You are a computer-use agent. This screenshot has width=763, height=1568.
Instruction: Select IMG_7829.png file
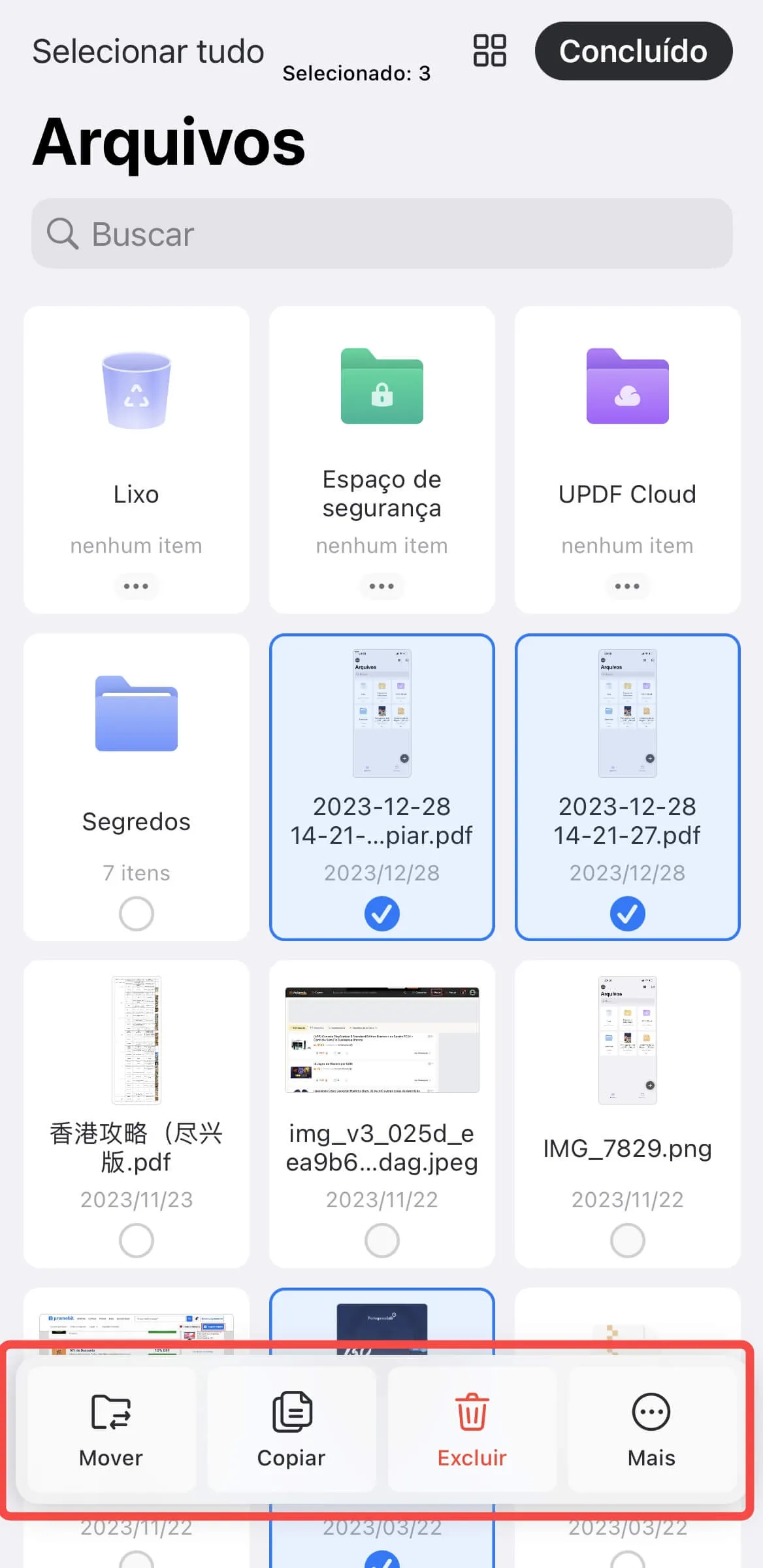[627, 1240]
